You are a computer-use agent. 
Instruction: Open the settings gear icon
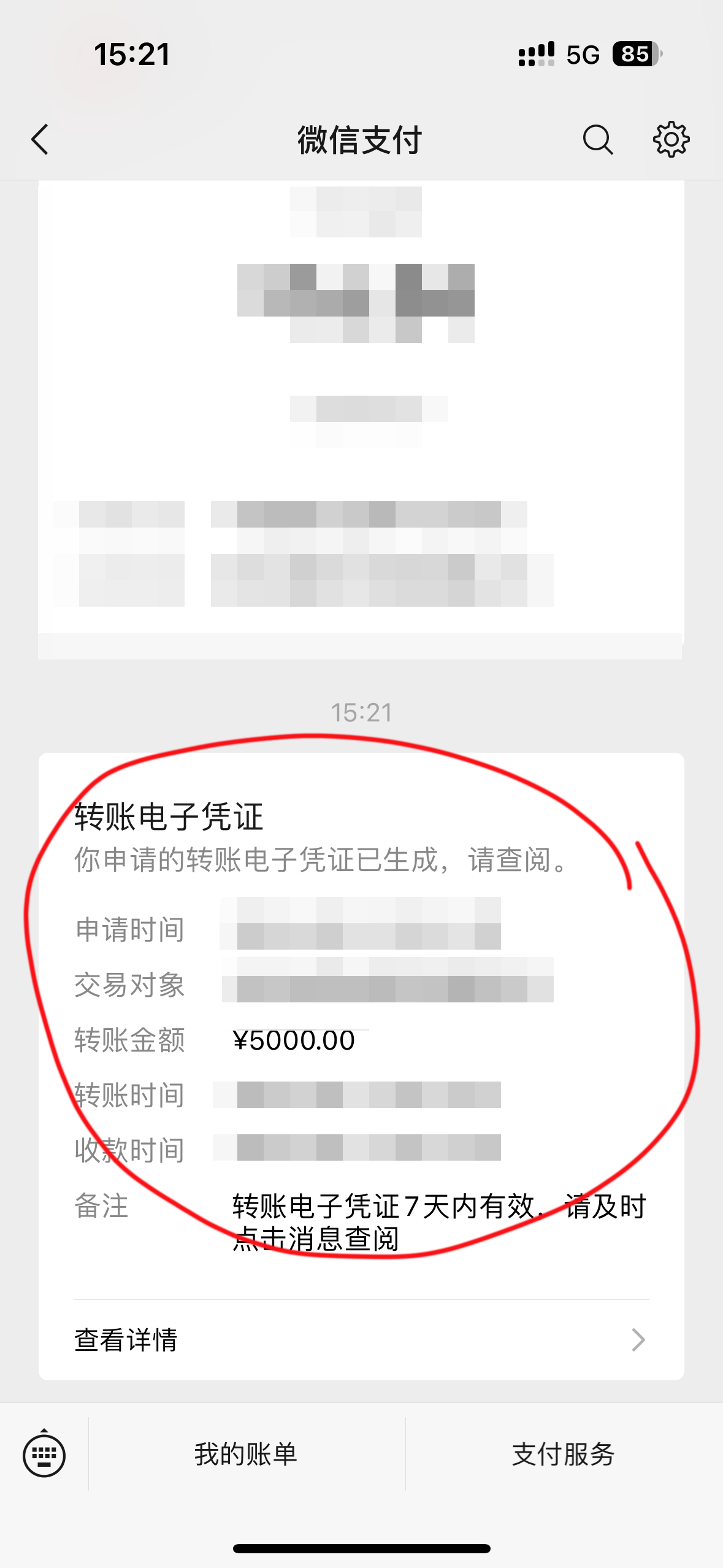tap(671, 140)
